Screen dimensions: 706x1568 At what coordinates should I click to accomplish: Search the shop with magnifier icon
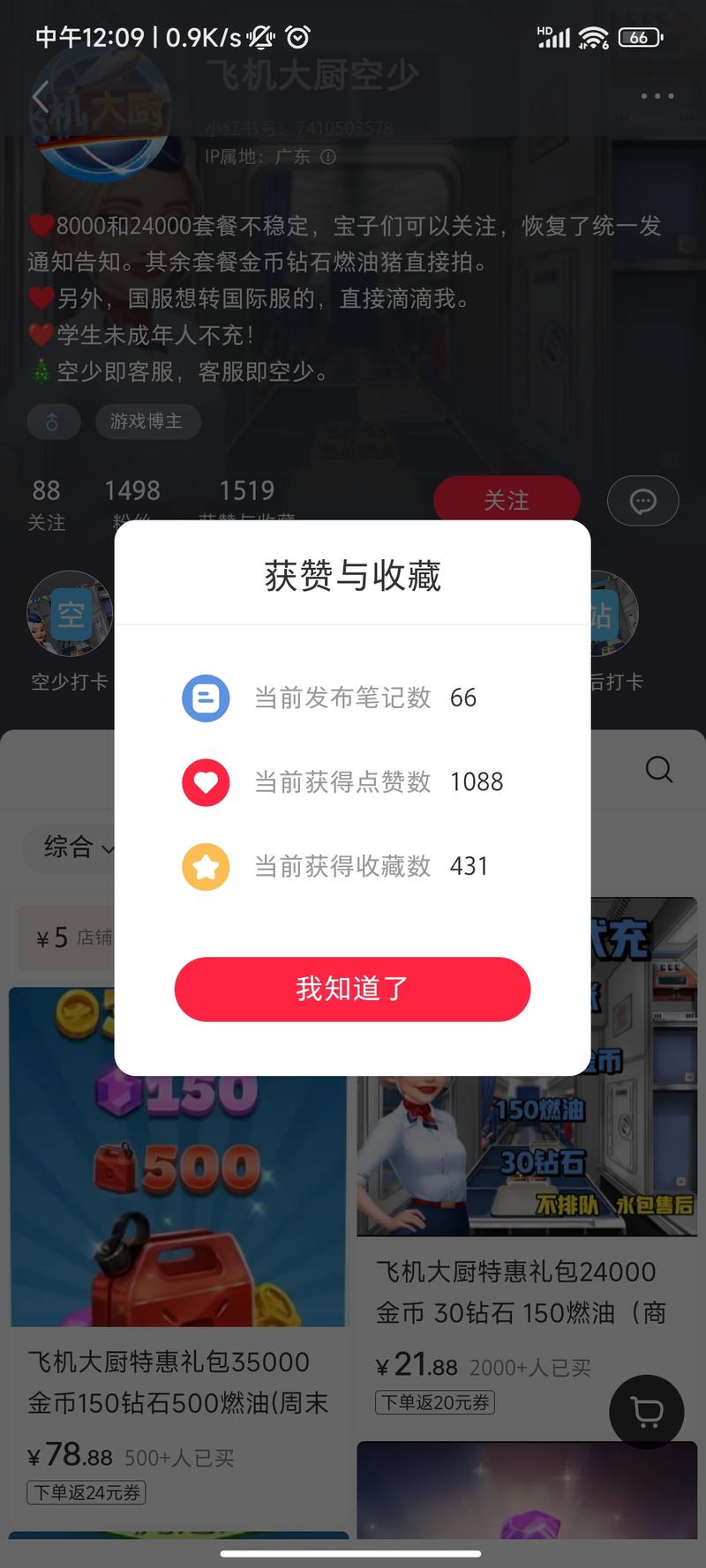point(658,769)
